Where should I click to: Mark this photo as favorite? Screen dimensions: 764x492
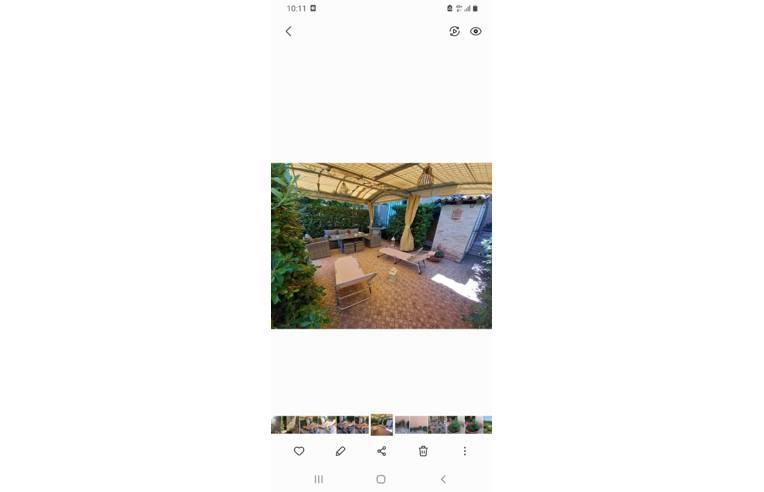pos(299,451)
